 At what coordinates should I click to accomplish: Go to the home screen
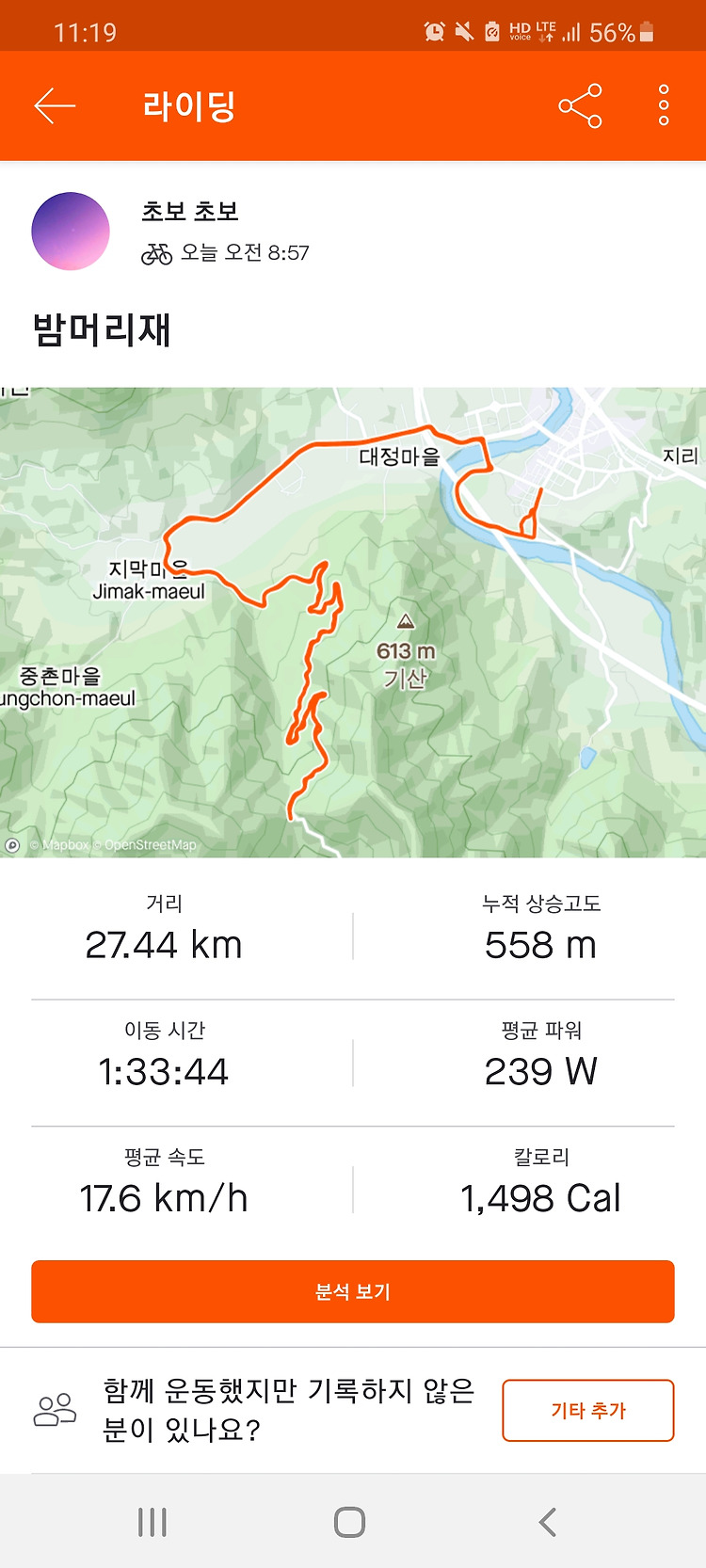click(x=349, y=1522)
